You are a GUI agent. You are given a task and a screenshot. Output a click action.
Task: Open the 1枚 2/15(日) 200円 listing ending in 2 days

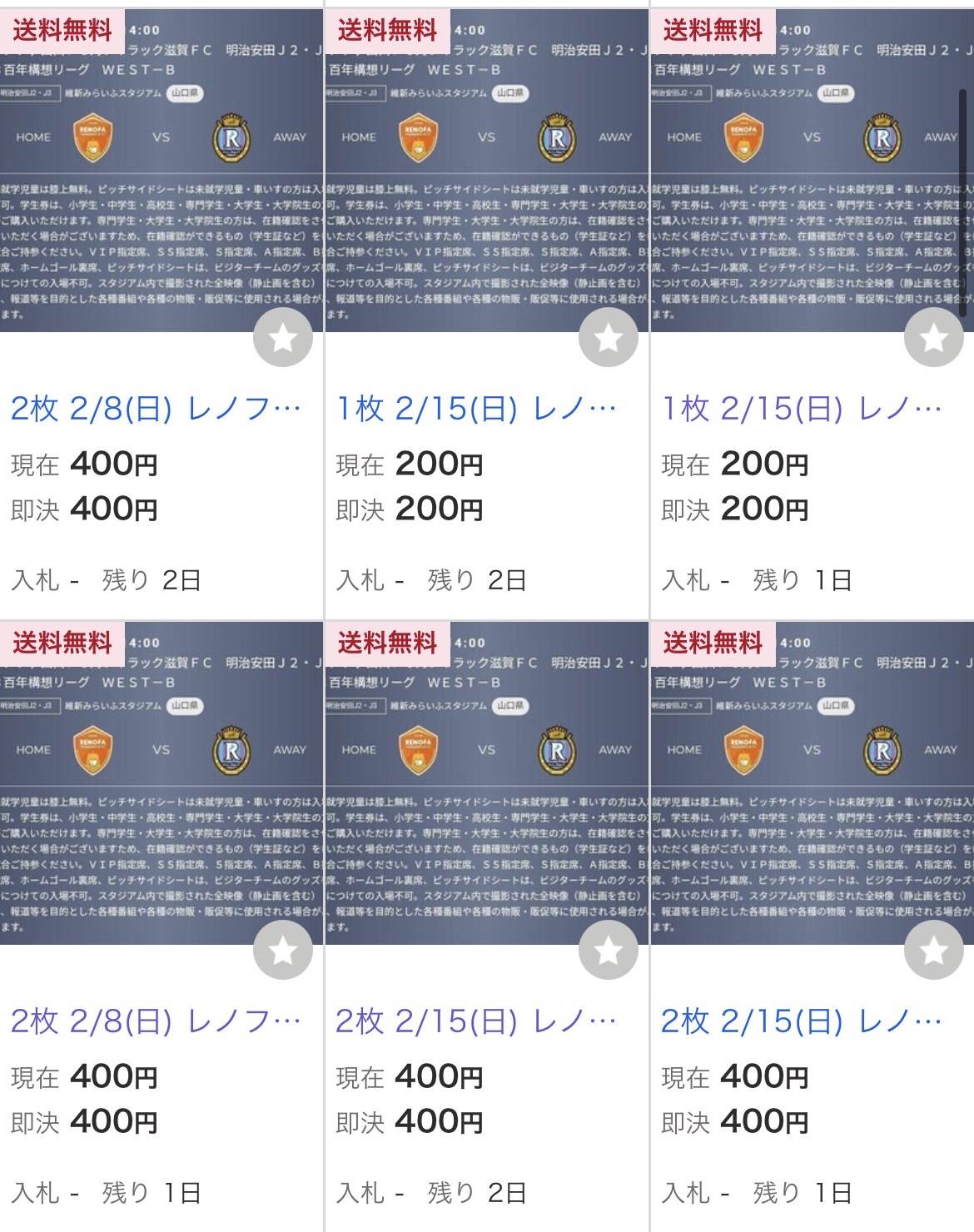[476, 409]
